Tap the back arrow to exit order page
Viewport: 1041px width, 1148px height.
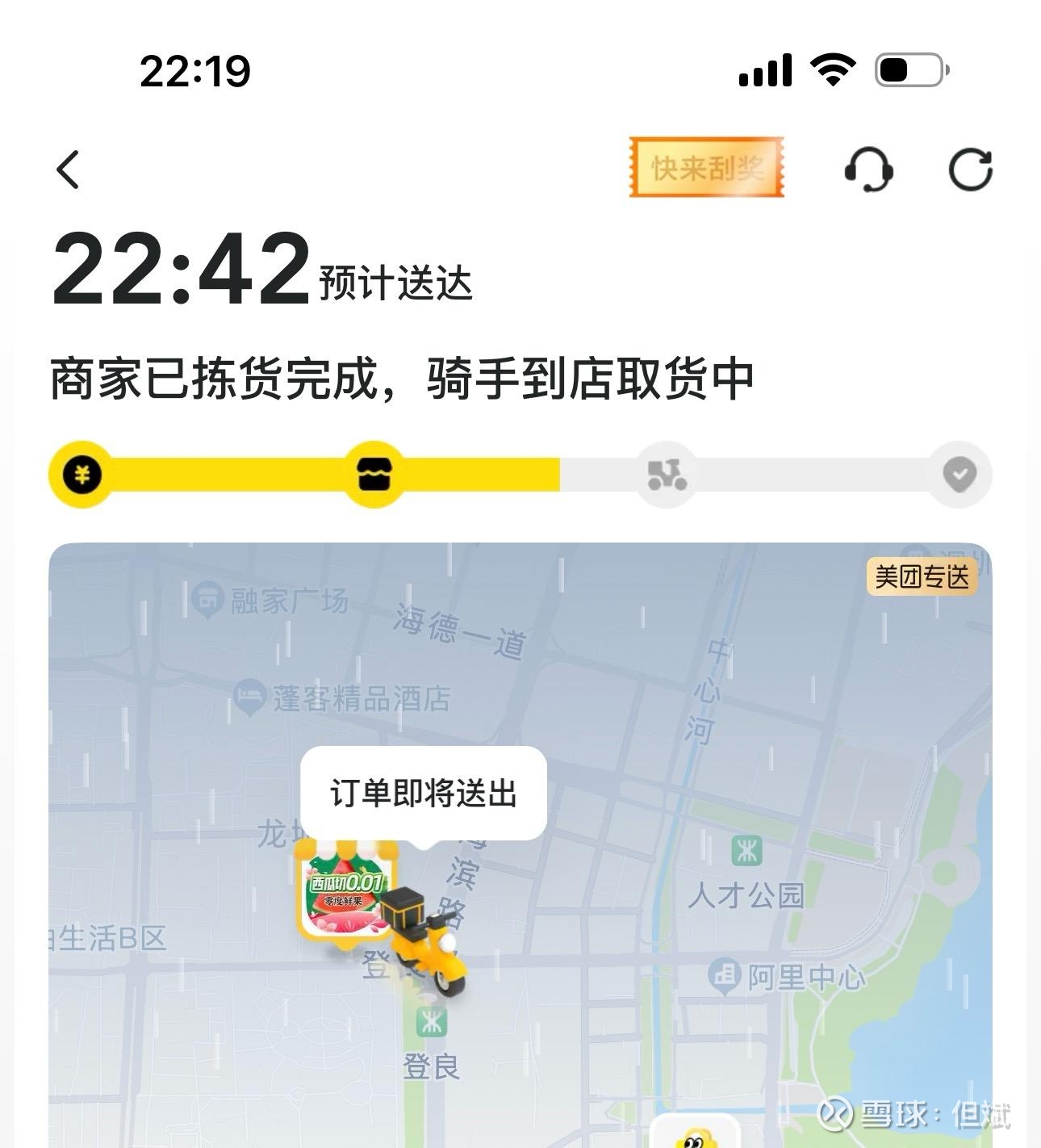[67, 170]
